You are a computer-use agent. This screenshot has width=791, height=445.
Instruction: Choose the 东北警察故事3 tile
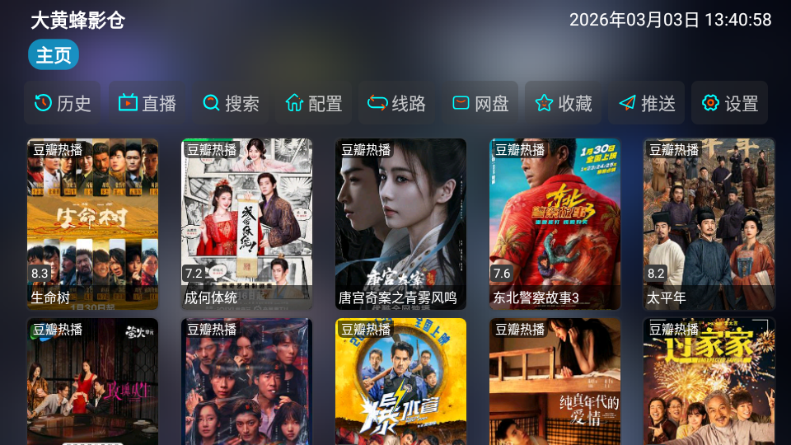pyautogui.click(x=554, y=223)
